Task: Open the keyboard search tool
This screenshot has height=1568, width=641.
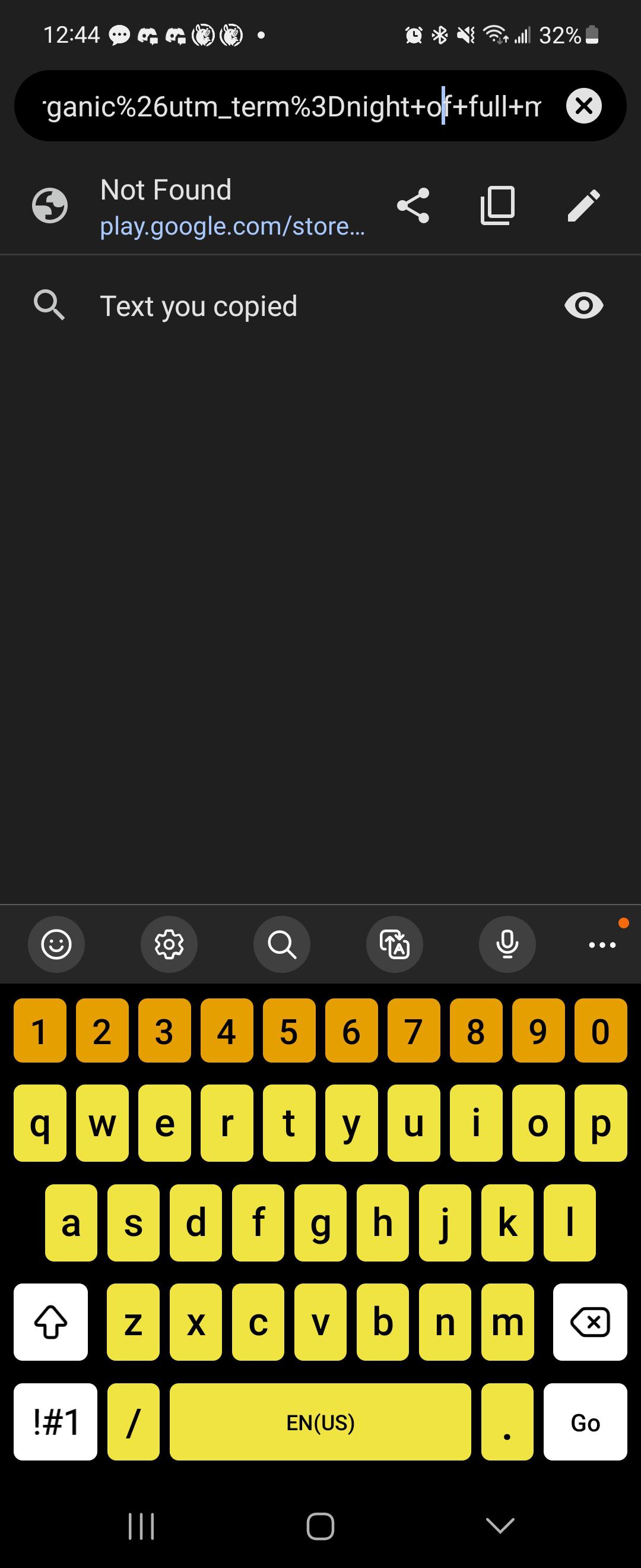Action: (281, 944)
